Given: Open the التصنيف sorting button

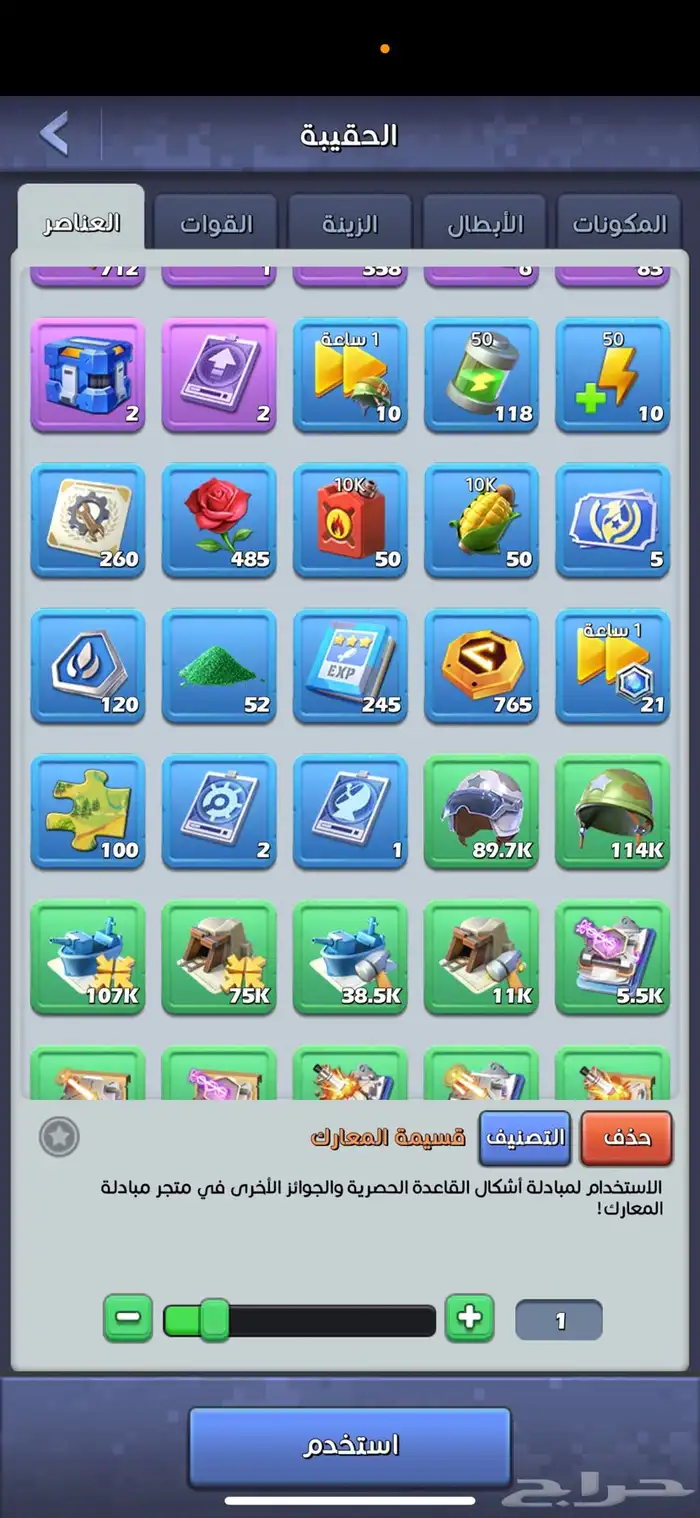Looking at the screenshot, I should pyautogui.click(x=525, y=1138).
